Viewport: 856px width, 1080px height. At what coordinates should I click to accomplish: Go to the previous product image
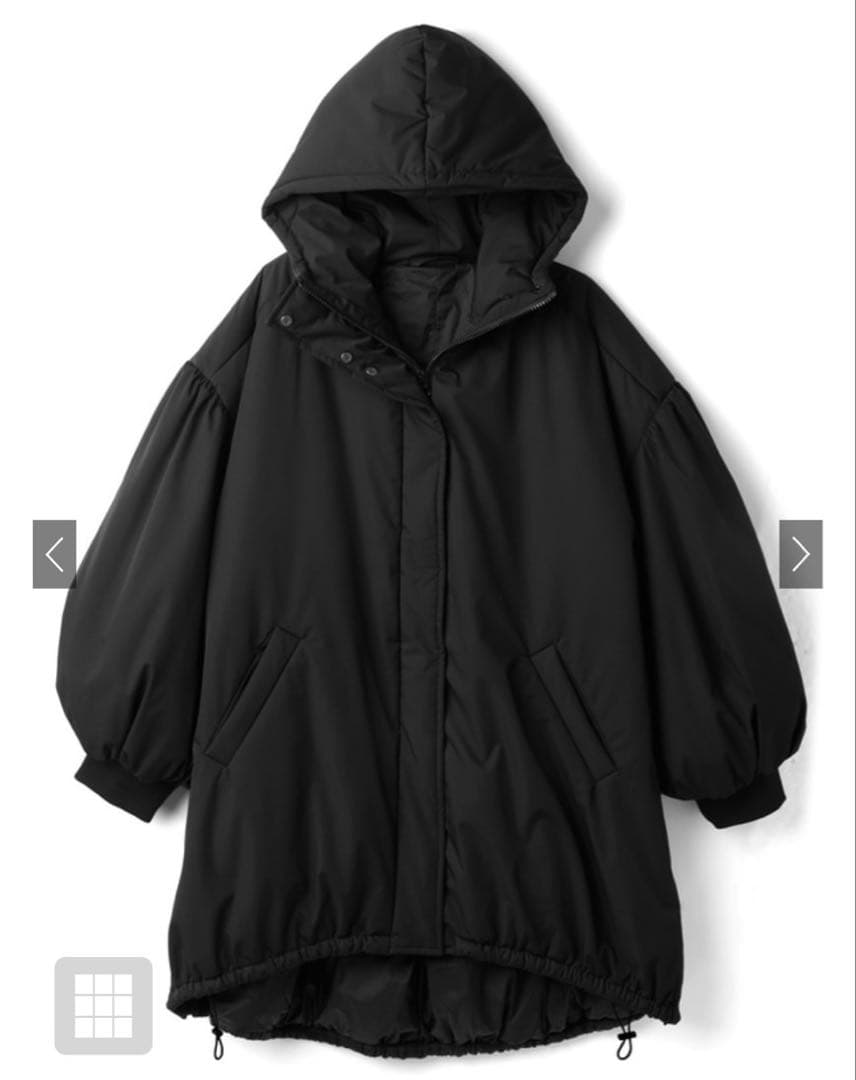(x=54, y=554)
